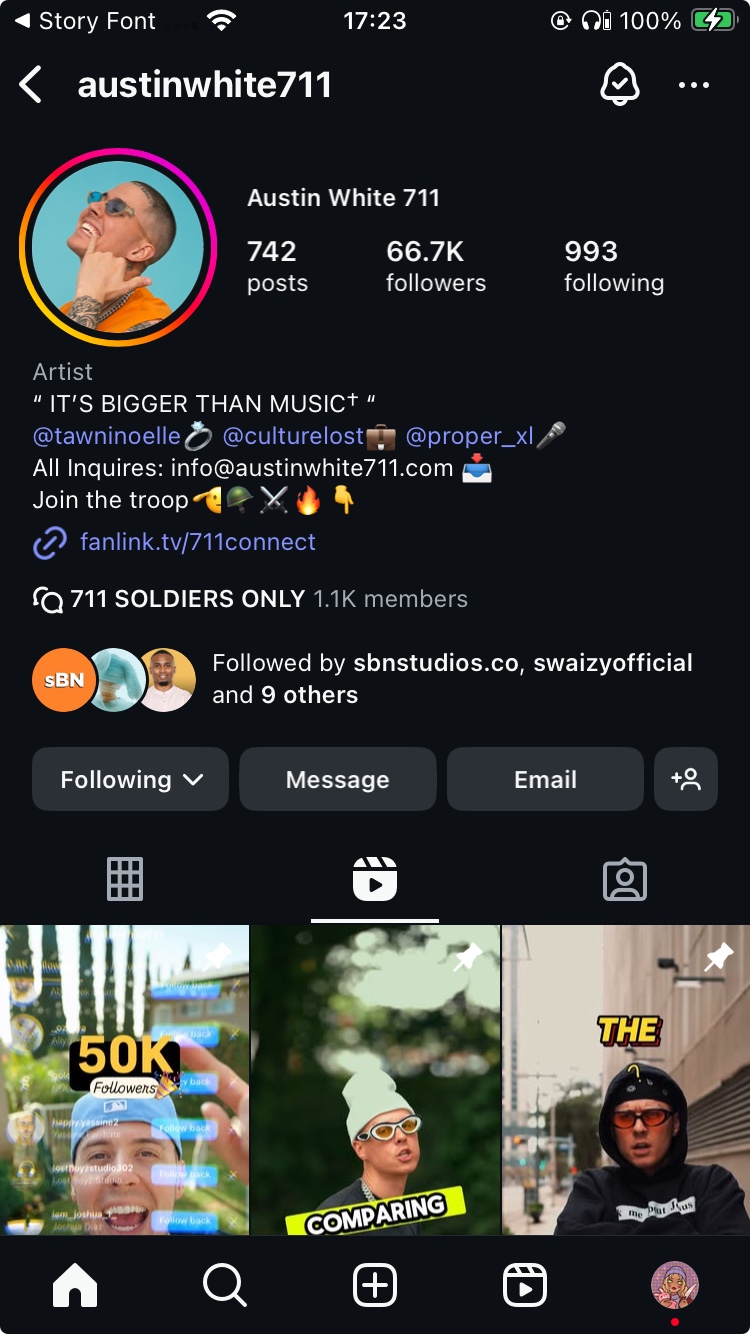Open the search tab in bottom bar

point(224,1285)
